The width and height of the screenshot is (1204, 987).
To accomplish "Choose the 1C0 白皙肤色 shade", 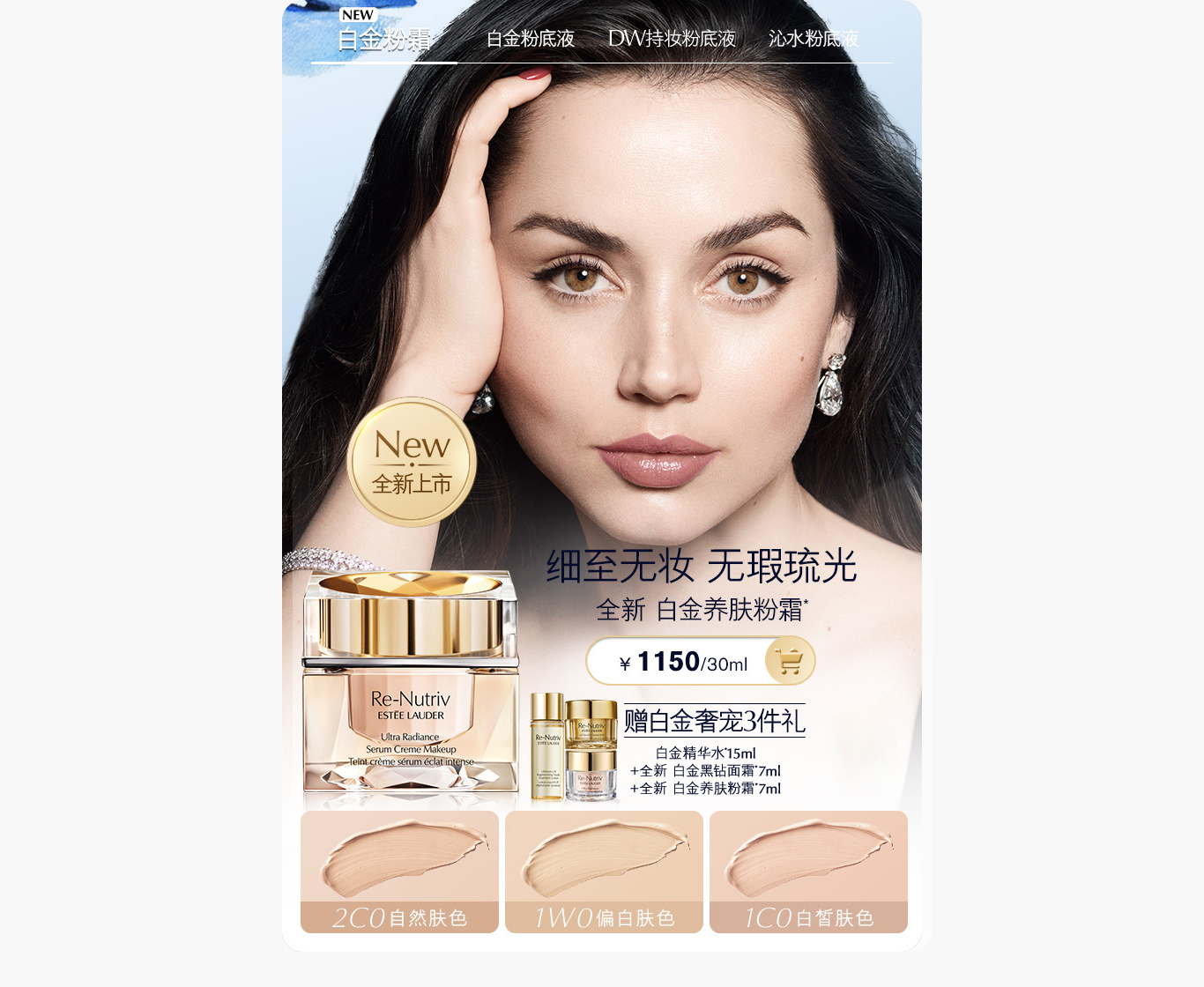I will 808,872.
